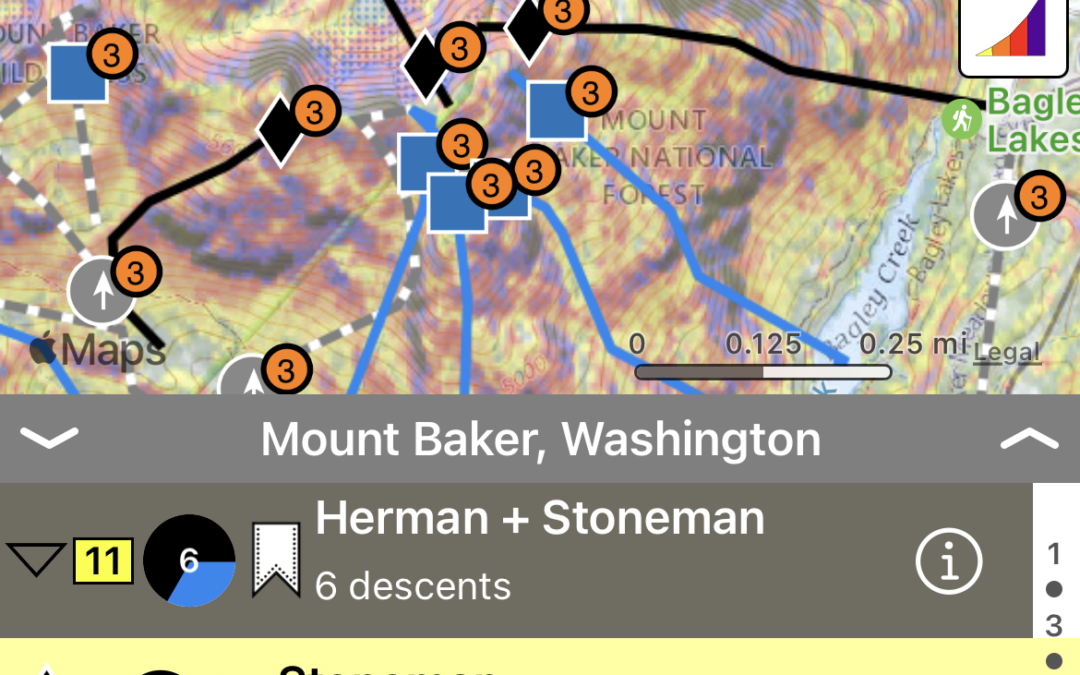1080x675 pixels.
Task: Bookmark the Herman + Stoneman zone
Action: 275,560
